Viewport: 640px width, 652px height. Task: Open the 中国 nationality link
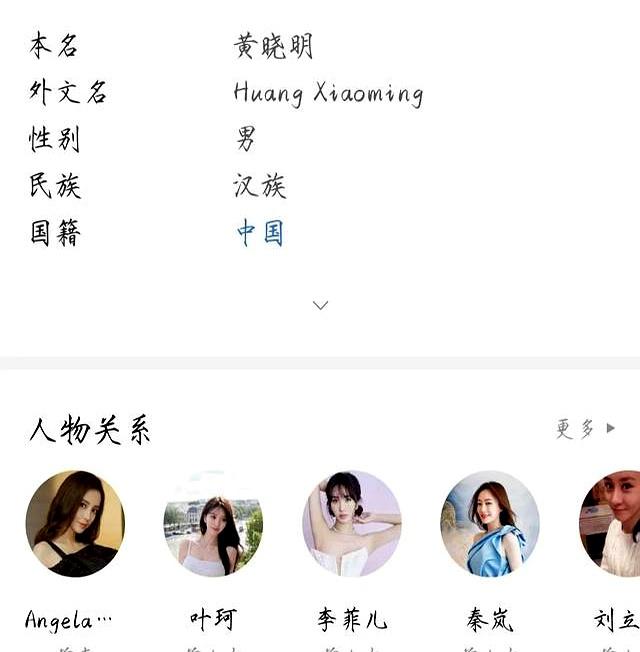(x=260, y=233)
